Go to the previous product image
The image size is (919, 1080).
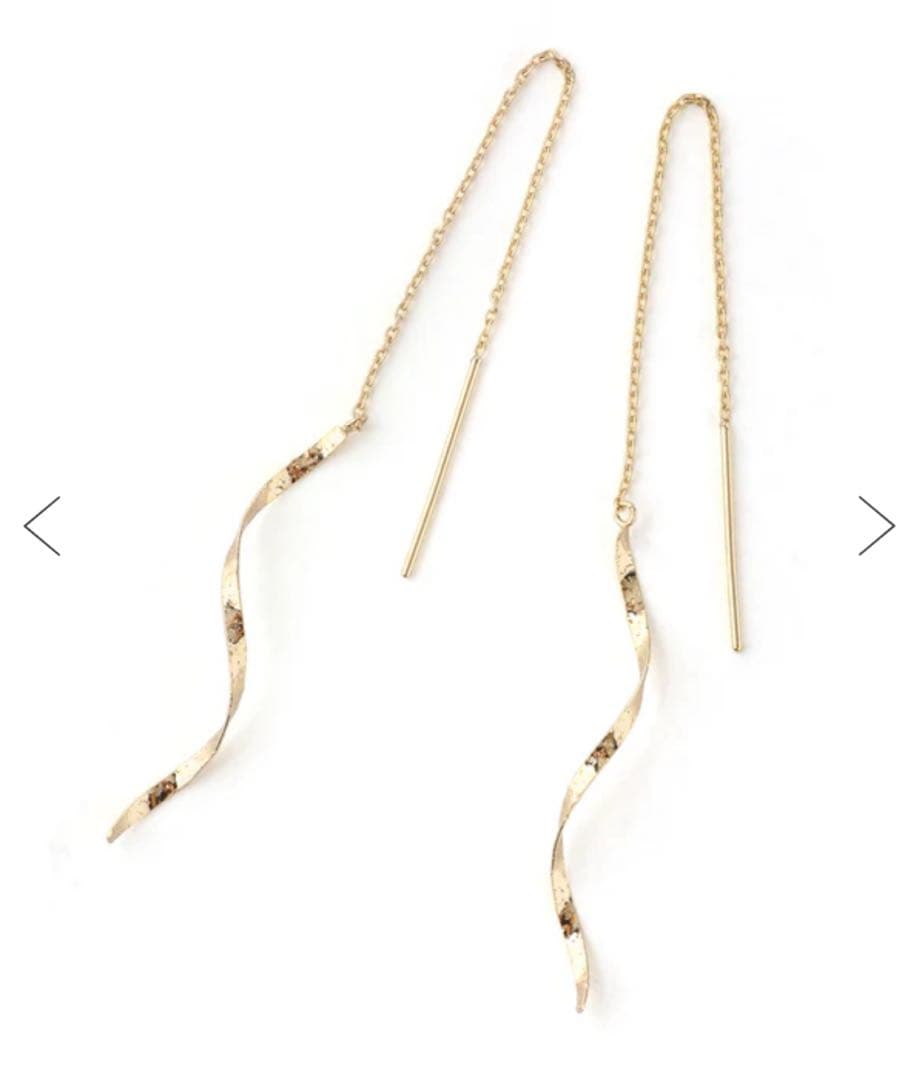[42, 526]
